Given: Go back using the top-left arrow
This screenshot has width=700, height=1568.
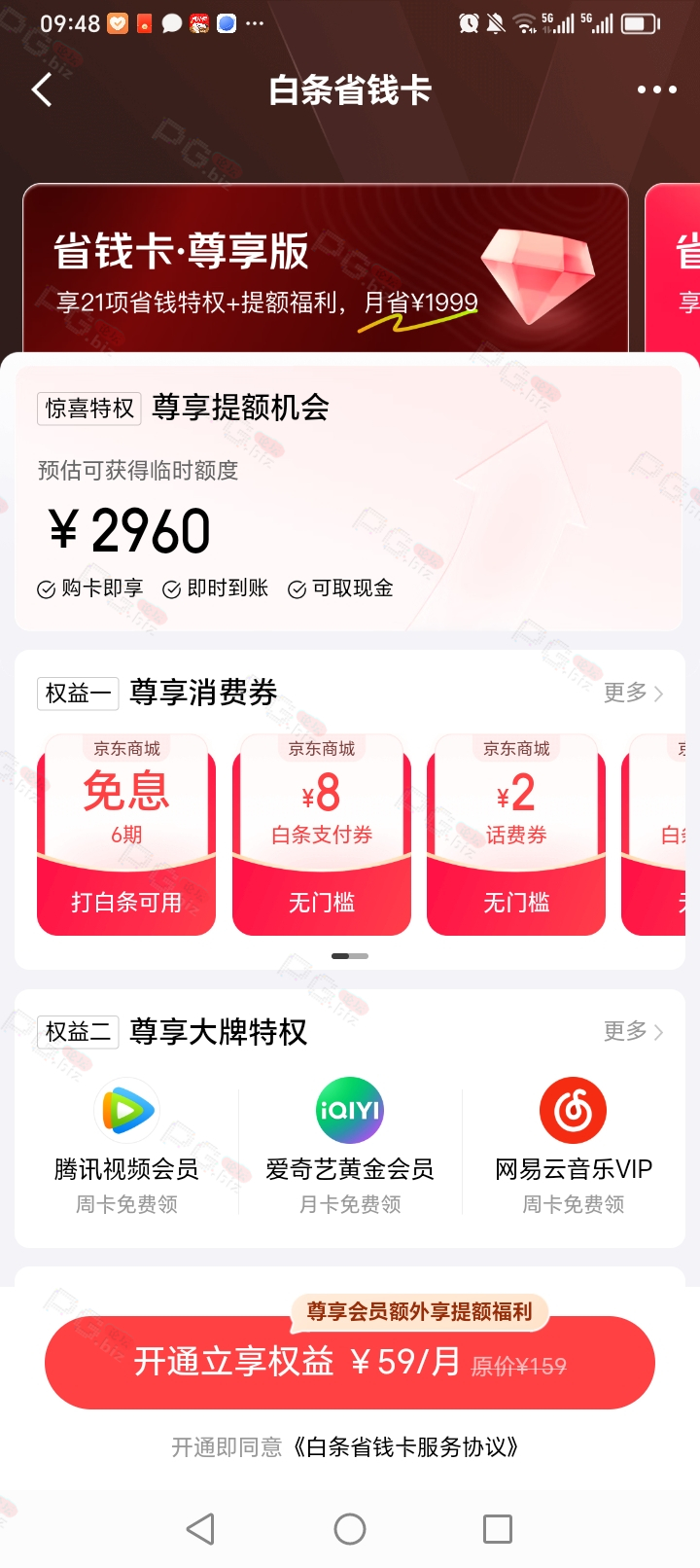Looking at the screenshot, I should point(42,90).
